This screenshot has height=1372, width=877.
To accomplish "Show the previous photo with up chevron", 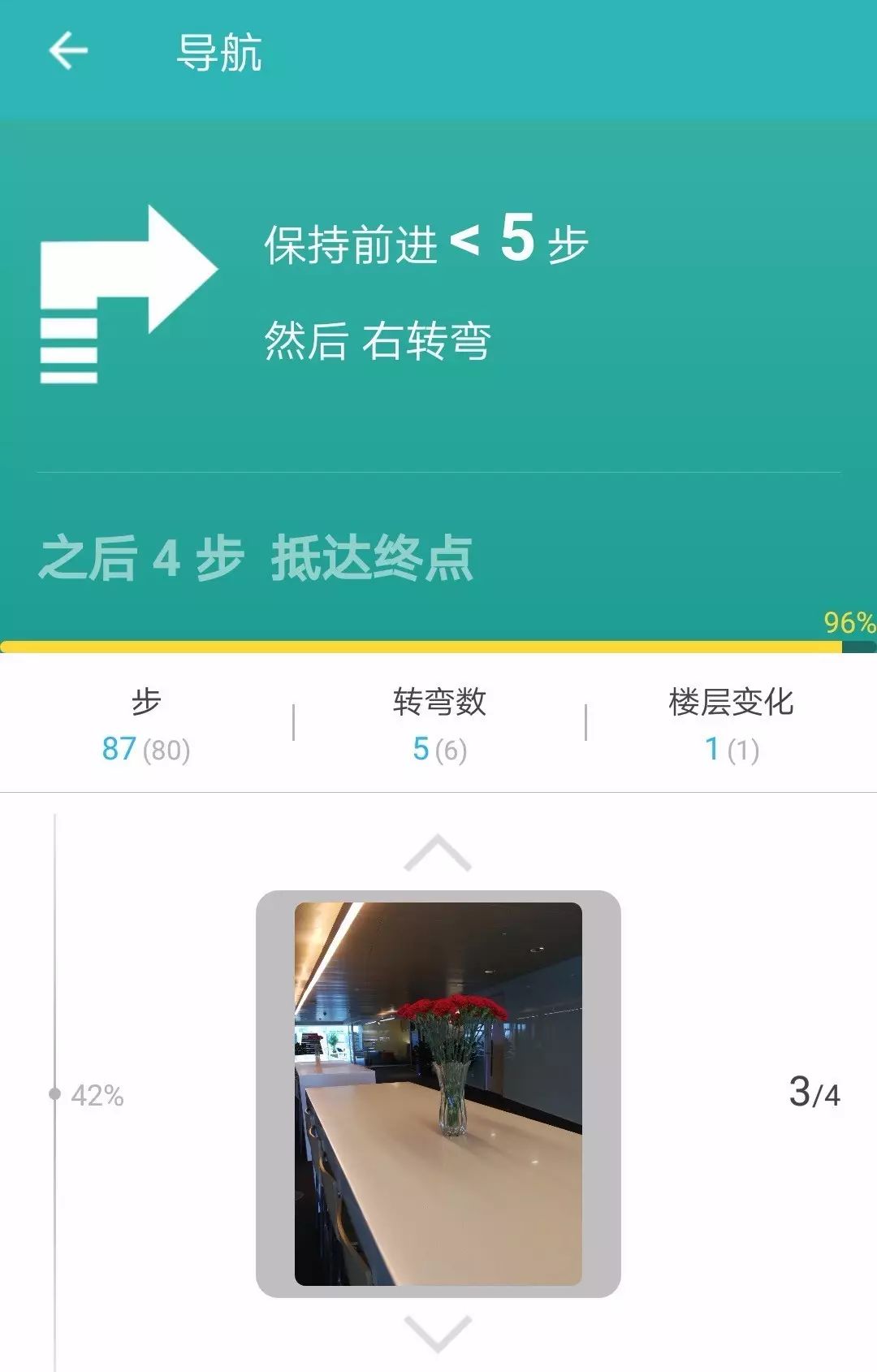I will (x=438, y=853).
